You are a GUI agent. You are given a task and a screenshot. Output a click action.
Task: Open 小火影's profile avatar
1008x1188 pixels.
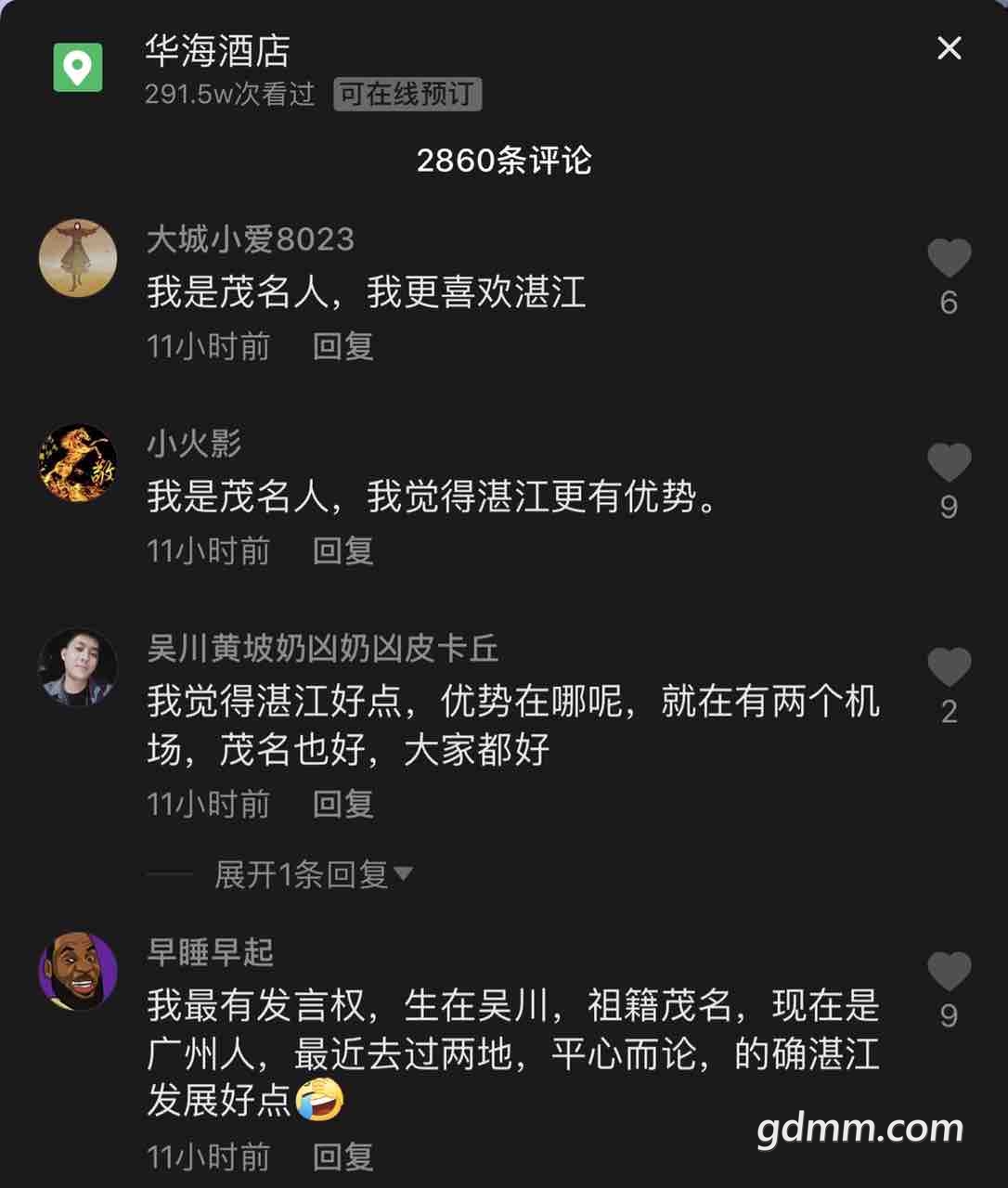pyautogui.click(x=78, y=462)
